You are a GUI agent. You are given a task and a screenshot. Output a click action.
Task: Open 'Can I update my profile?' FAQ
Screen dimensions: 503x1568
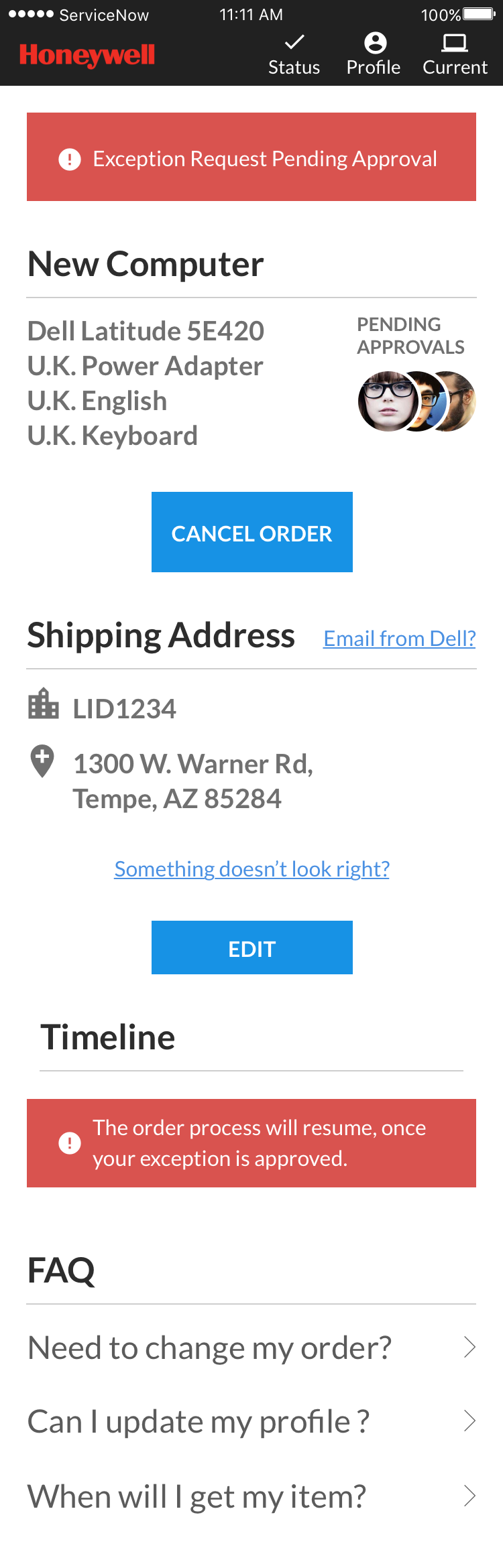(251, 1421)
